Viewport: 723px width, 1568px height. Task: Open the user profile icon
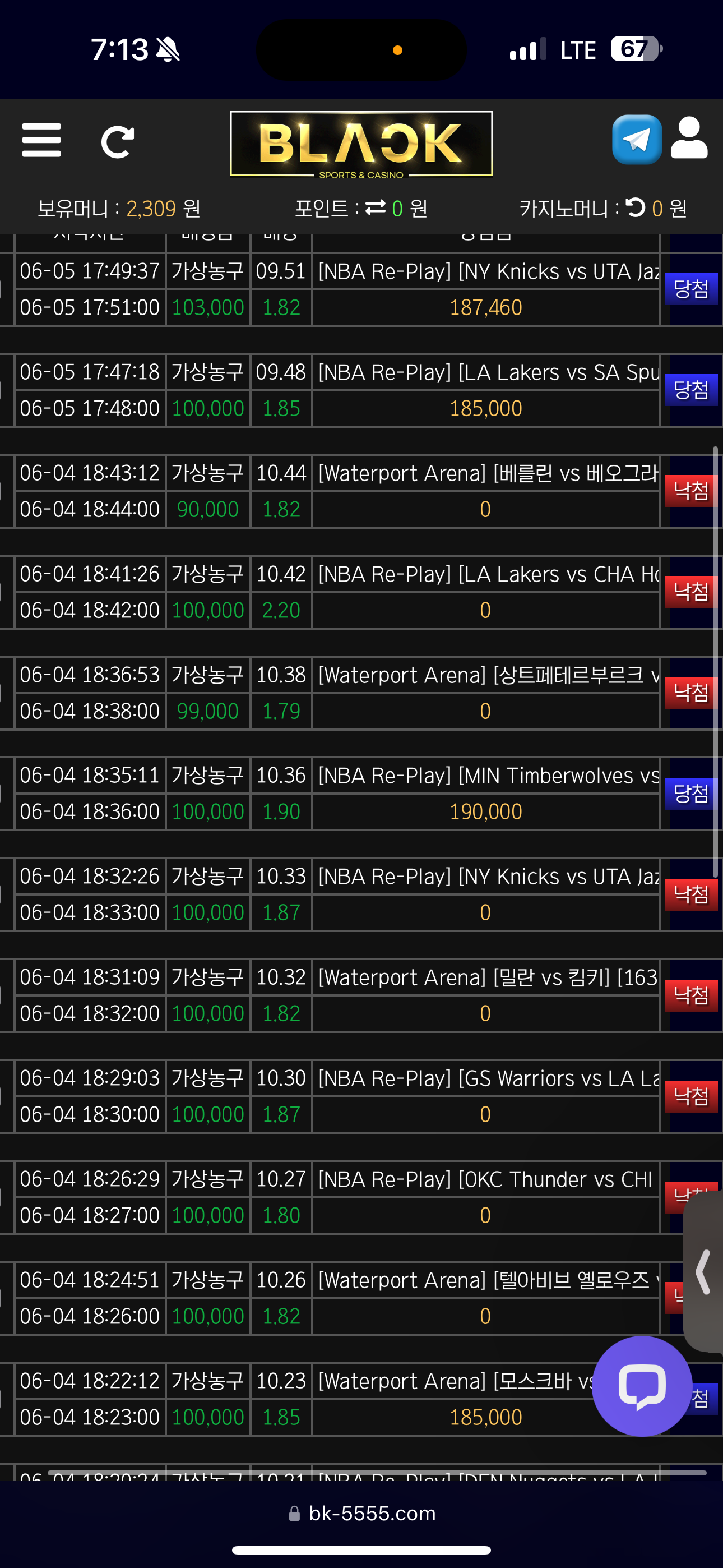(x=689, y=139)
